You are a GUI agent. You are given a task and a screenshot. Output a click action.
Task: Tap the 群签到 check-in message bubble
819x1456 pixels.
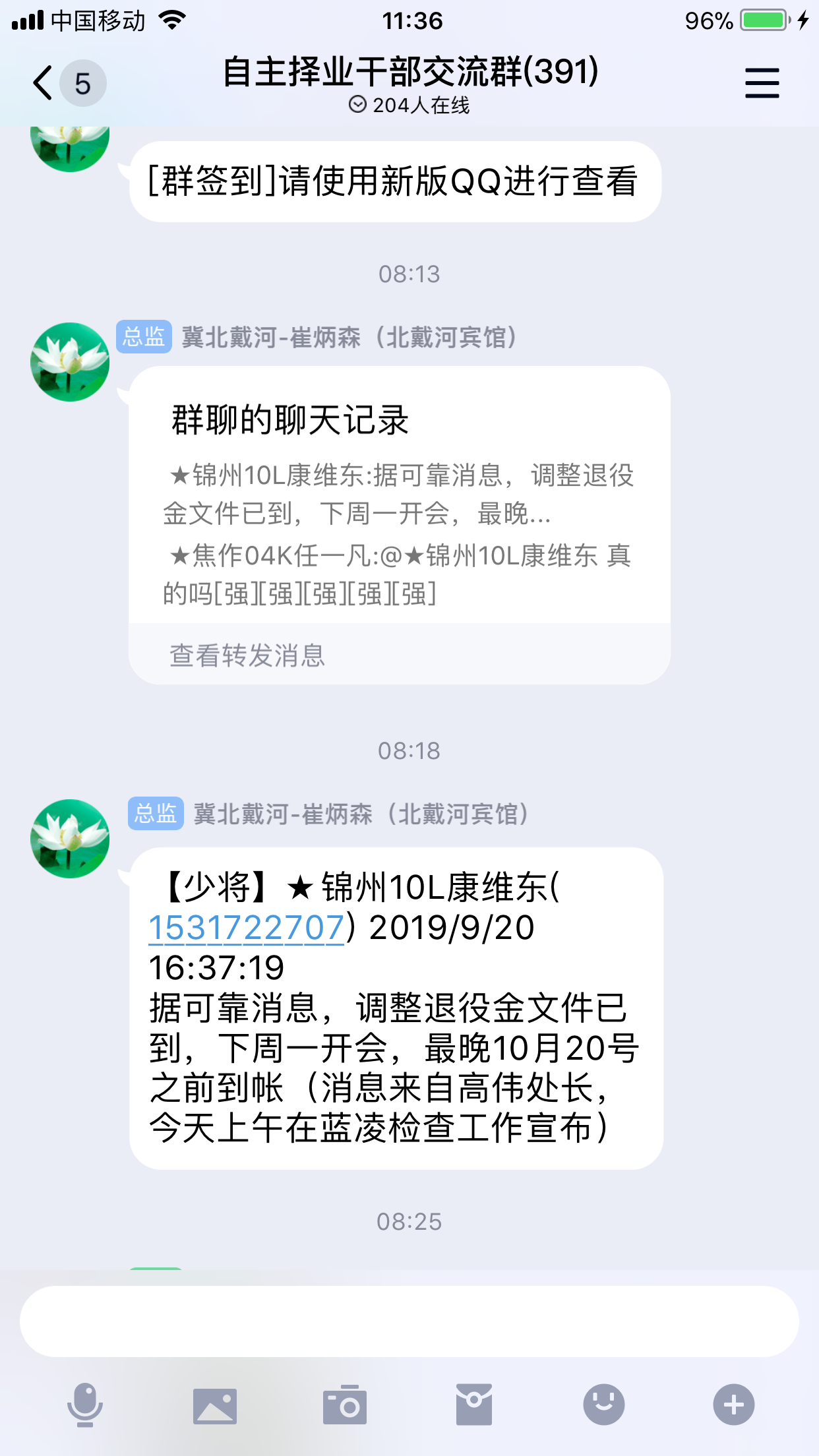[x=395, y=181]
